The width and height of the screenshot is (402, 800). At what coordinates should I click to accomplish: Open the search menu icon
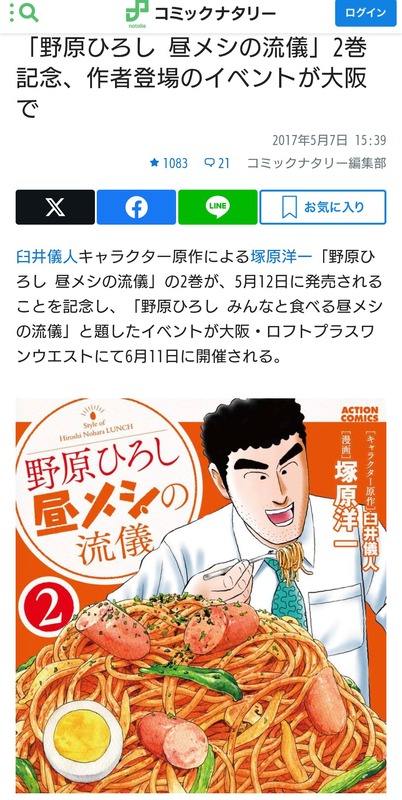(23, 13)
